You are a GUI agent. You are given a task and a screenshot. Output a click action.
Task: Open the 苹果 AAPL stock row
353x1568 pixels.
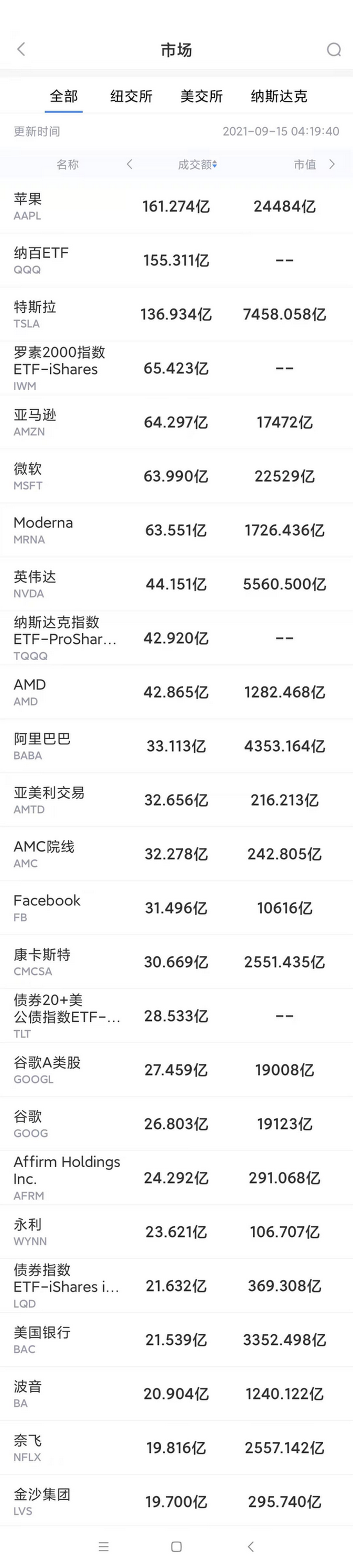(176, 206)
